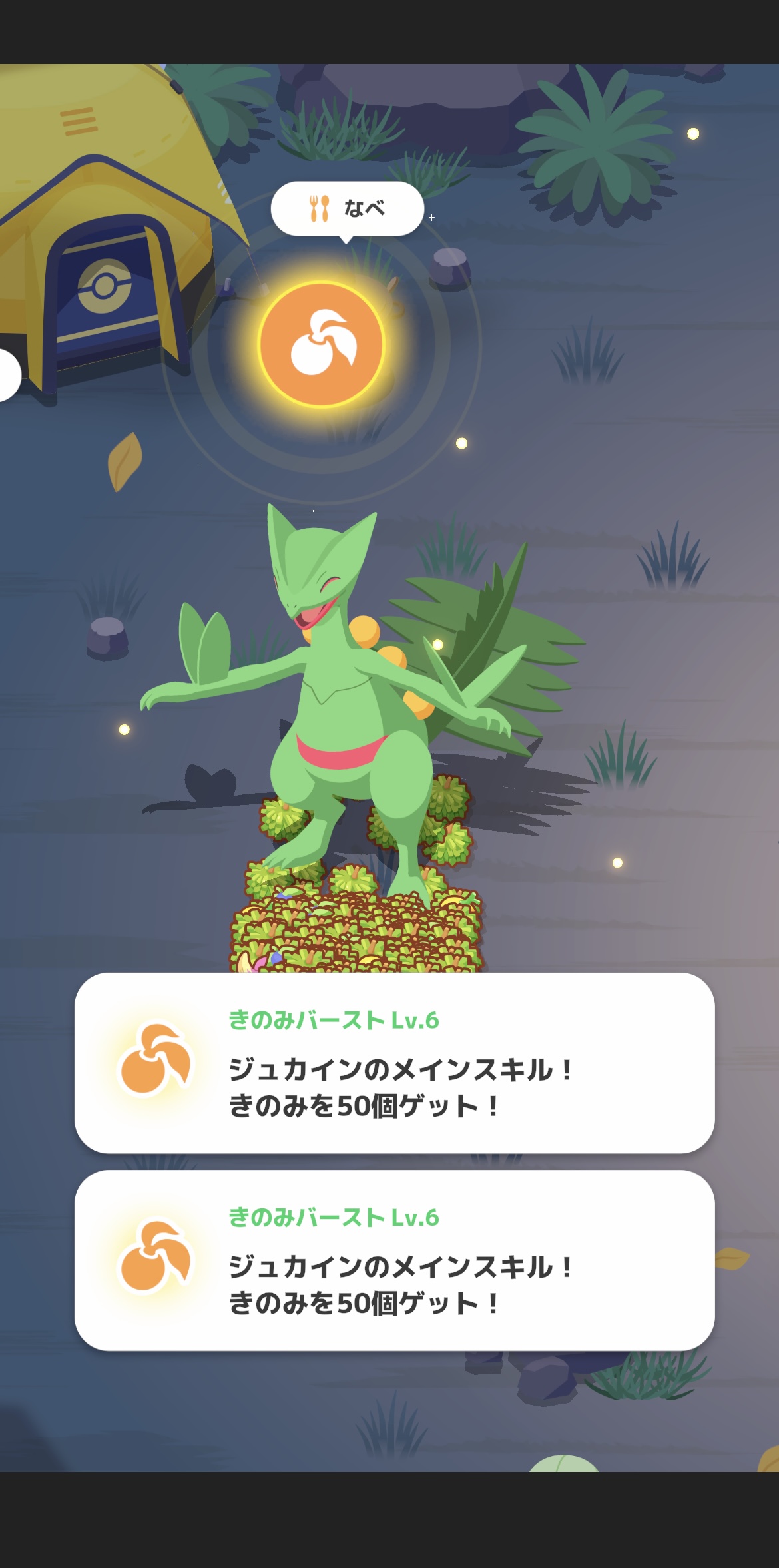
Task: Open the なべ cooking pot bubble
Action: click(347, 208)
